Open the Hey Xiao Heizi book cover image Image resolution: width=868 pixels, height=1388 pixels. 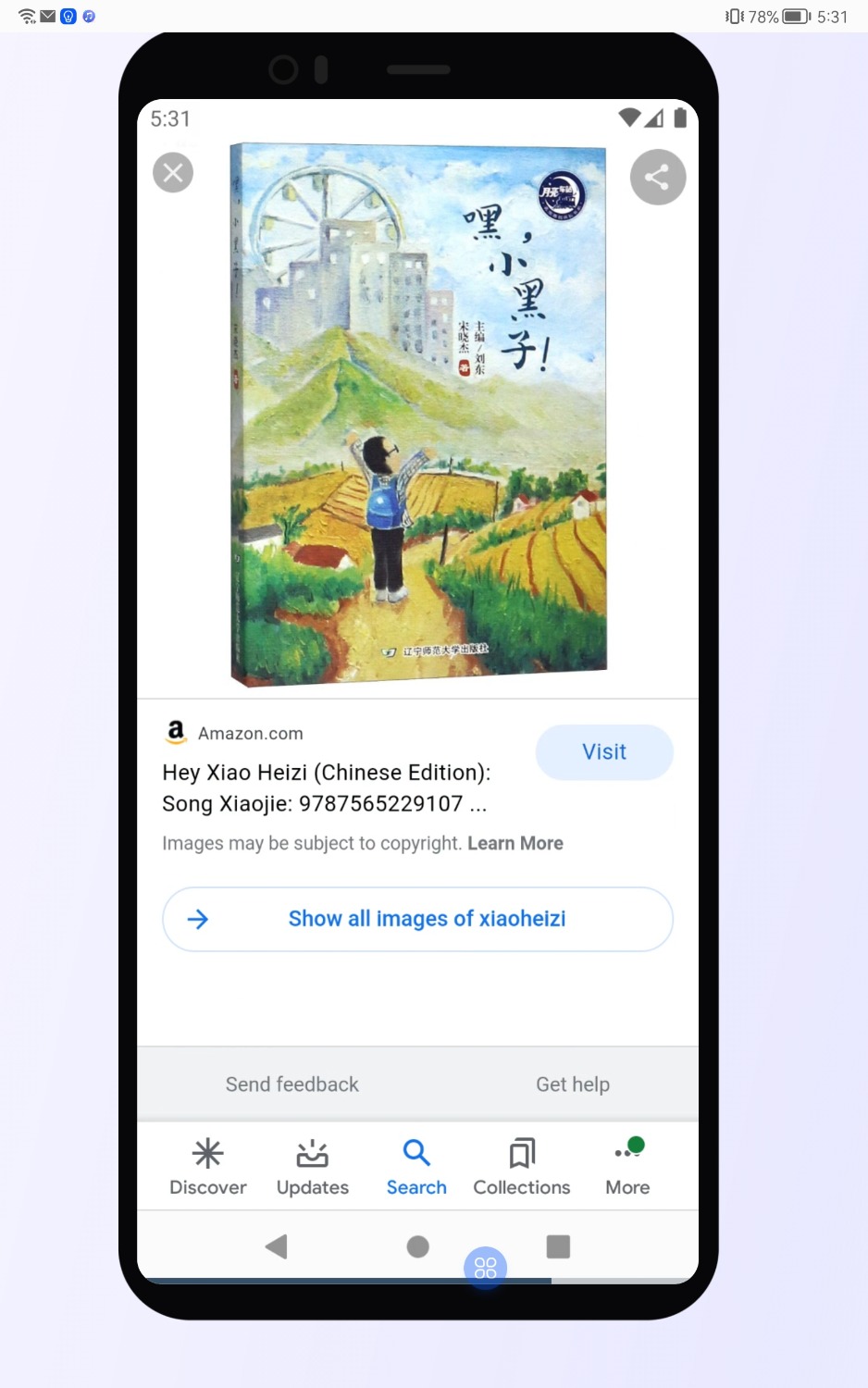point(418,415)
